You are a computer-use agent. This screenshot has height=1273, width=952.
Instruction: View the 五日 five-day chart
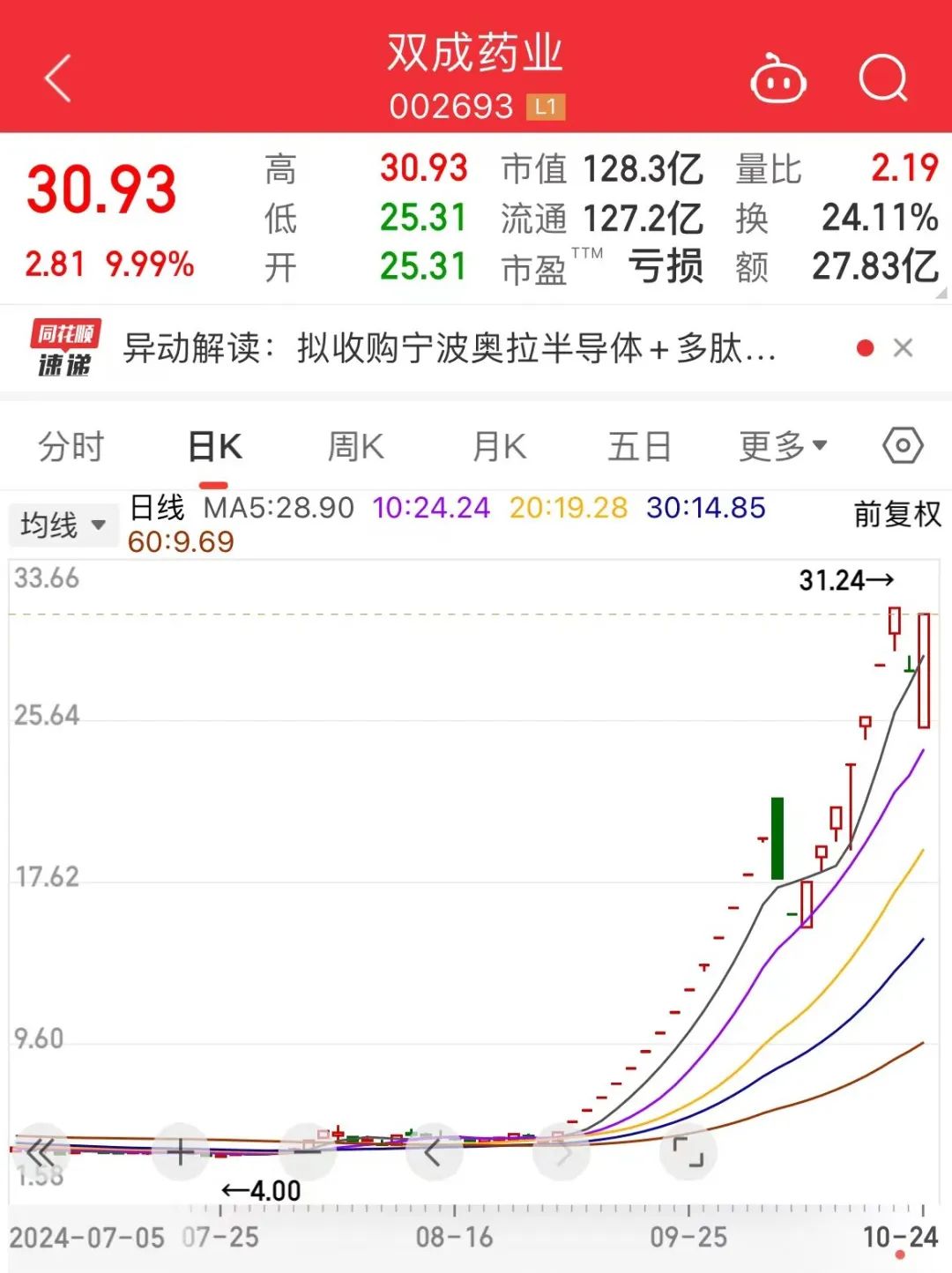click(x=639, y=447)
